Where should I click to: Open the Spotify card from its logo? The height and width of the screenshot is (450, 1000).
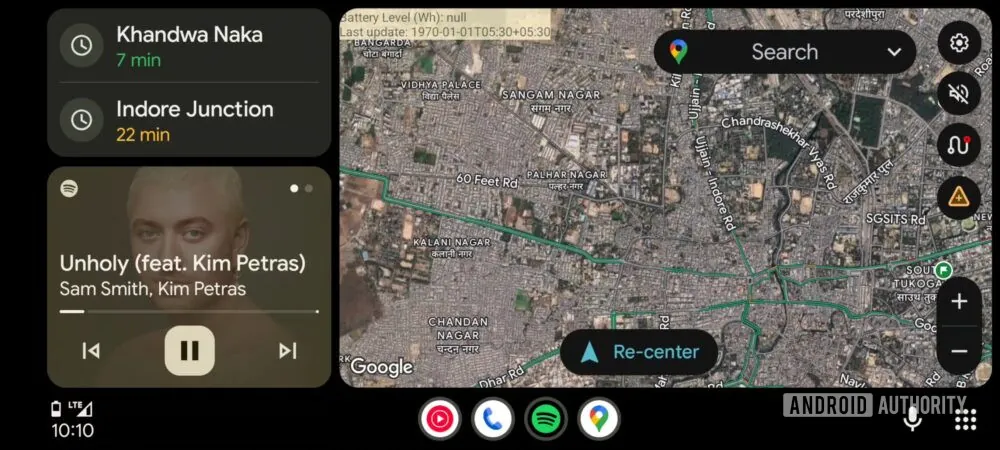pyautogui.click(x=69, y=188)
